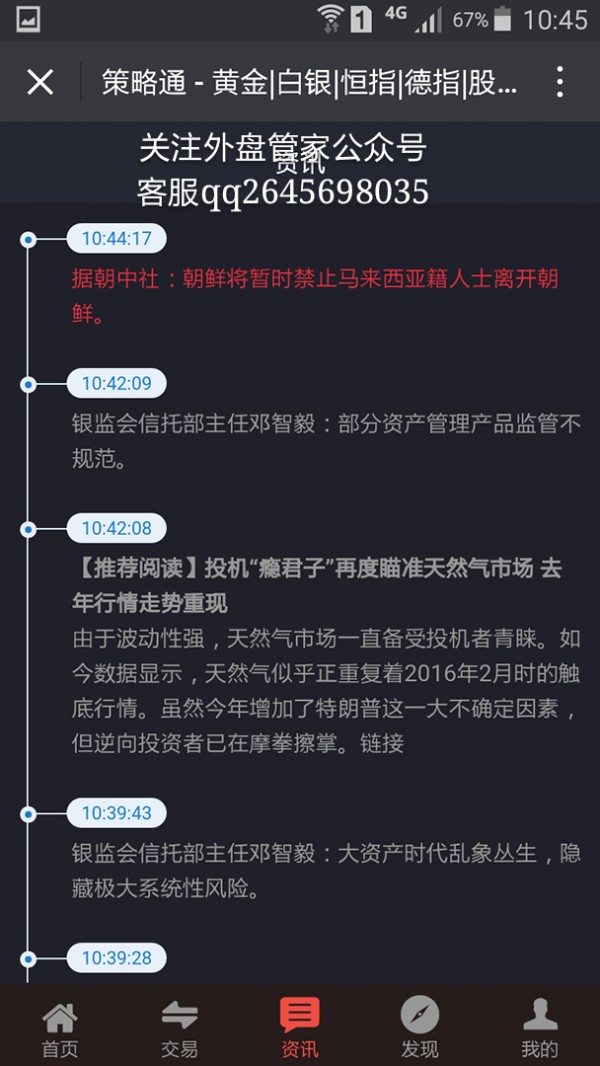Go to the 发现 tab
Viewport: 600px width, 1066px height.
[x=420, y=1028]
